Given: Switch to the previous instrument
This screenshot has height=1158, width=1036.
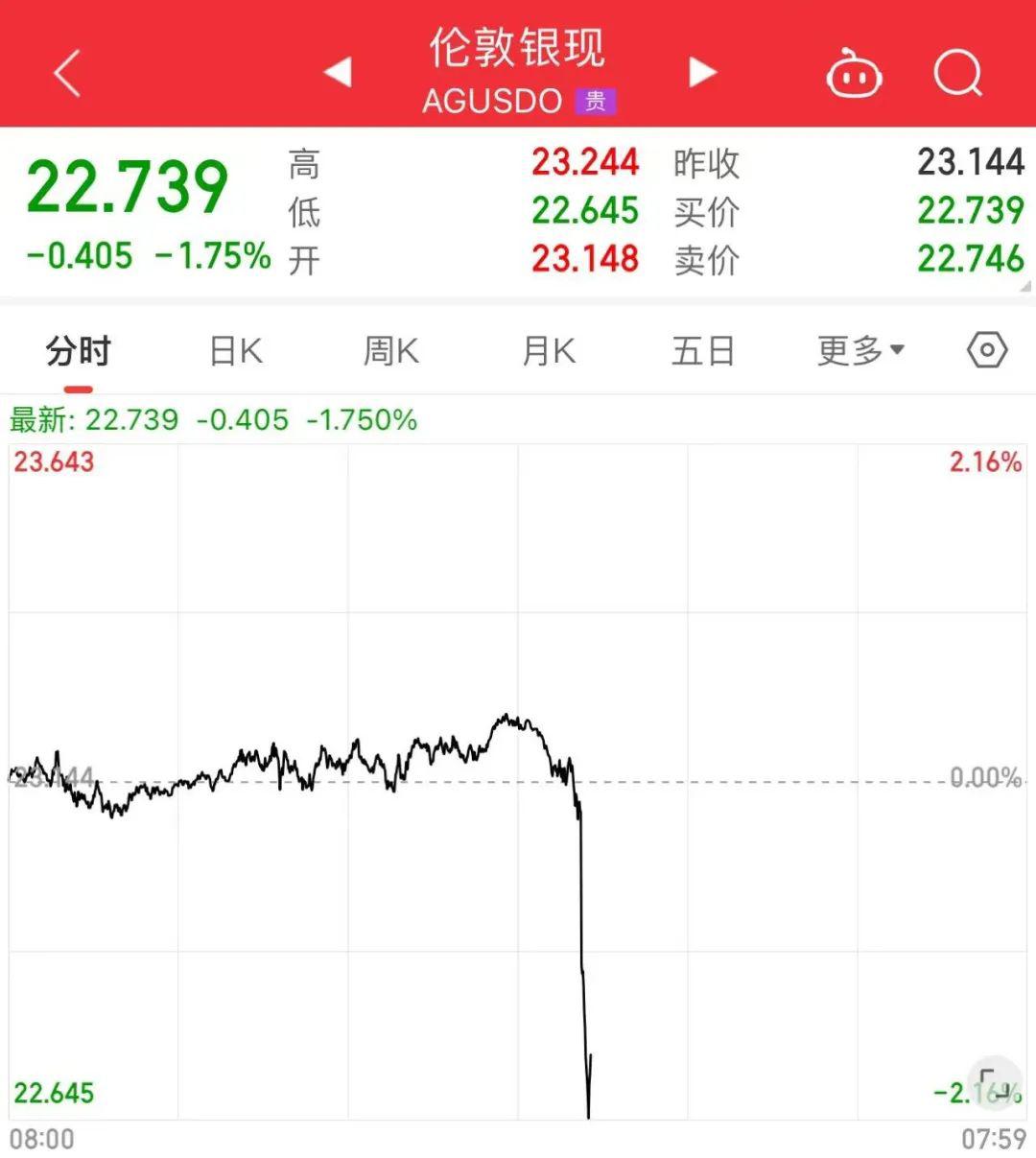Looking at the screenshot, I should coord(339,72).
